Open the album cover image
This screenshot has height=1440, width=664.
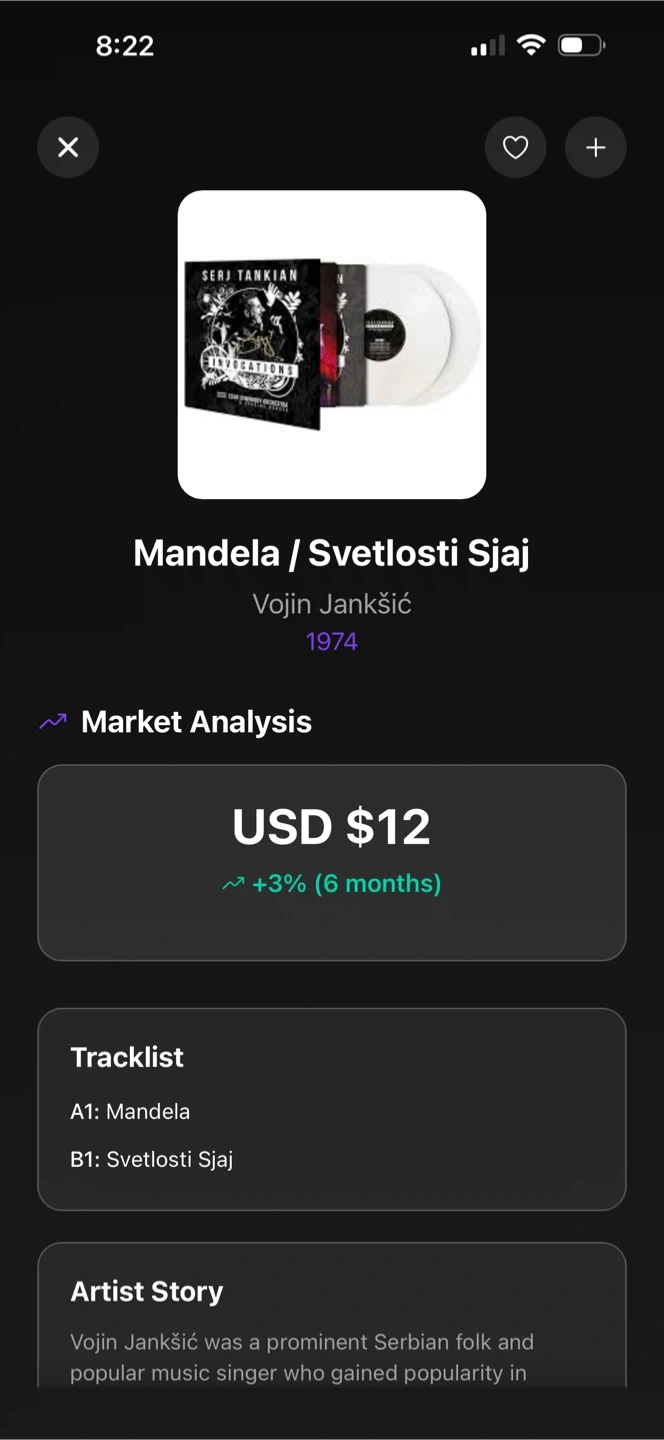(332, 345)
